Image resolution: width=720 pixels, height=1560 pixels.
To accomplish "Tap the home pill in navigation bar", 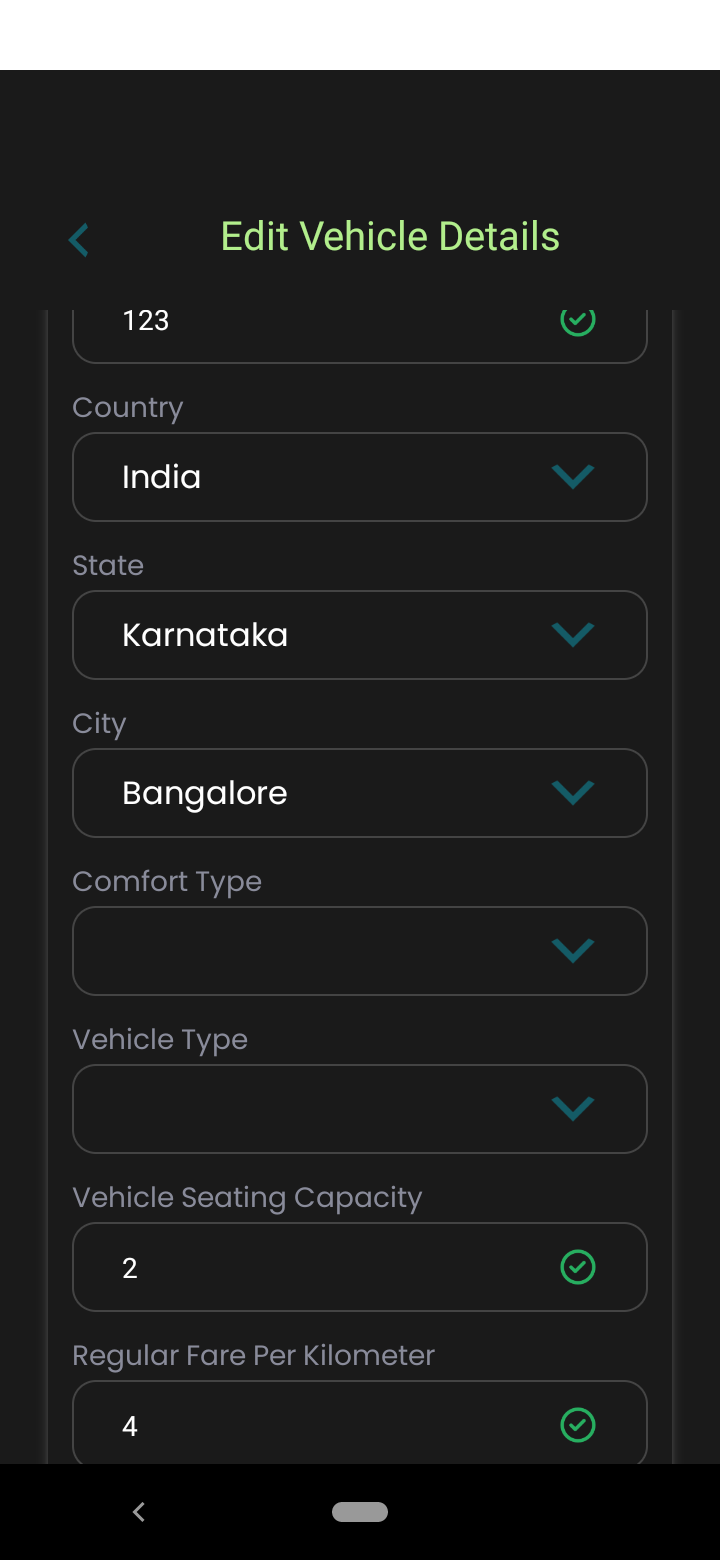I will (x=360, y=1512).
